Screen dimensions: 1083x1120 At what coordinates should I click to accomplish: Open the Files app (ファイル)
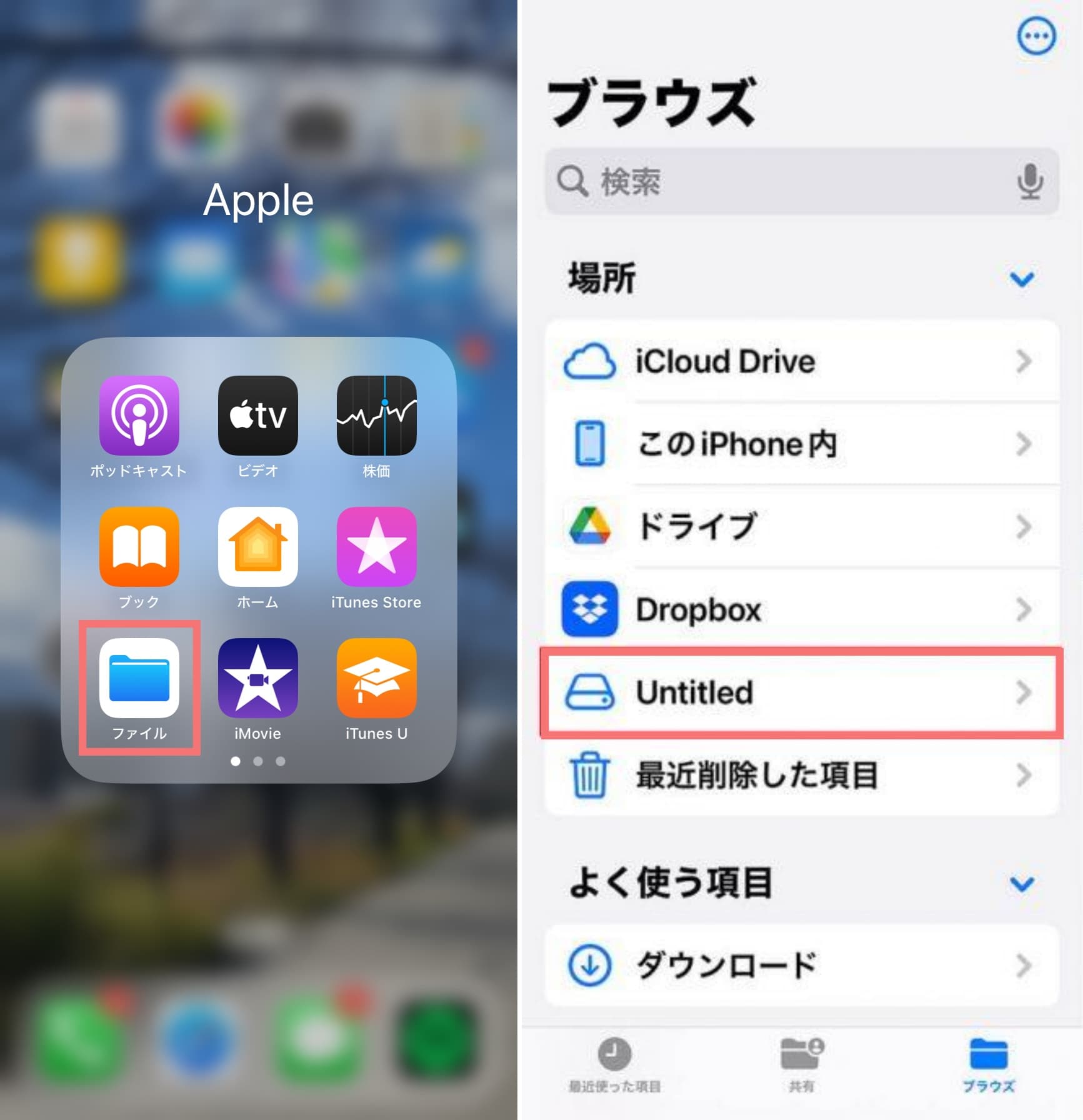point(139,678)
